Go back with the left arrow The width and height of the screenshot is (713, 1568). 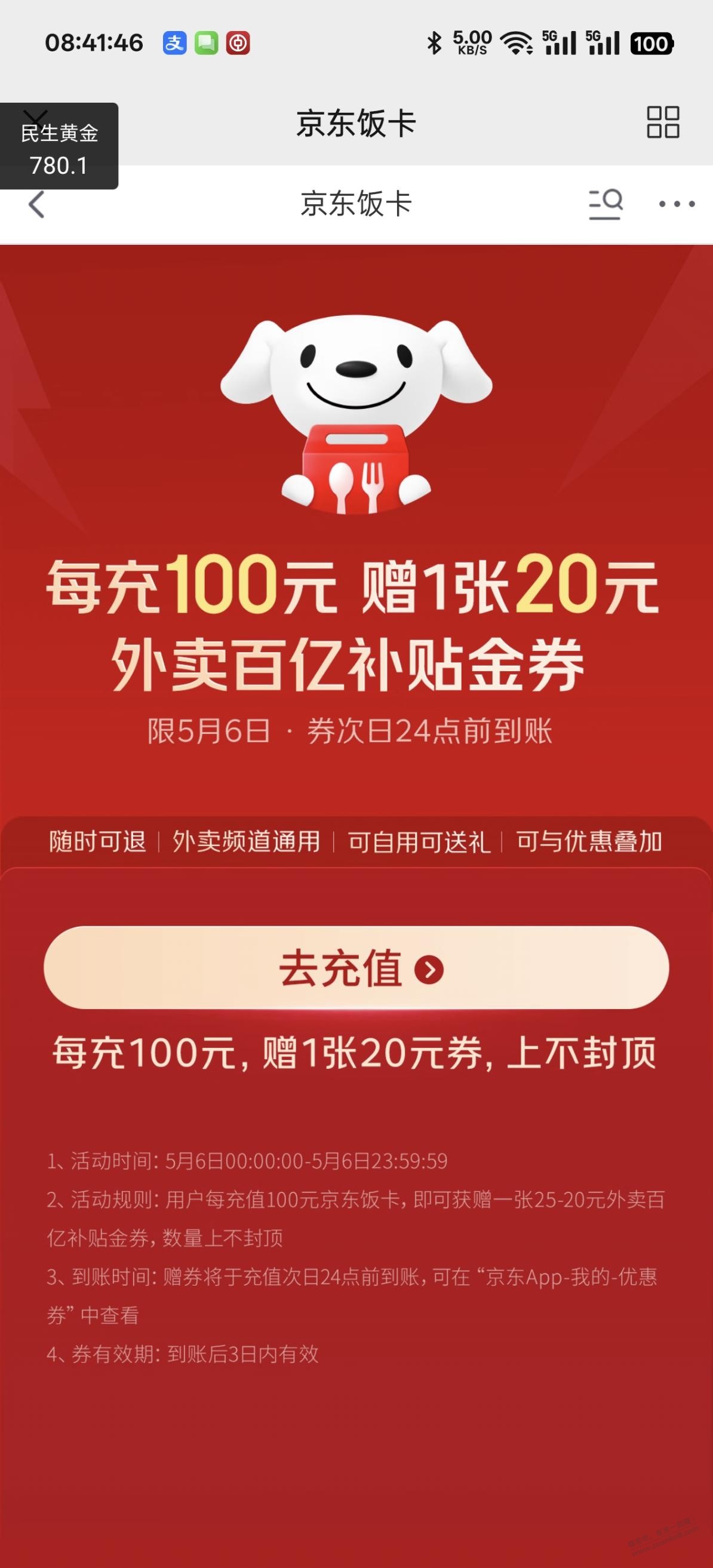[36, 204]
